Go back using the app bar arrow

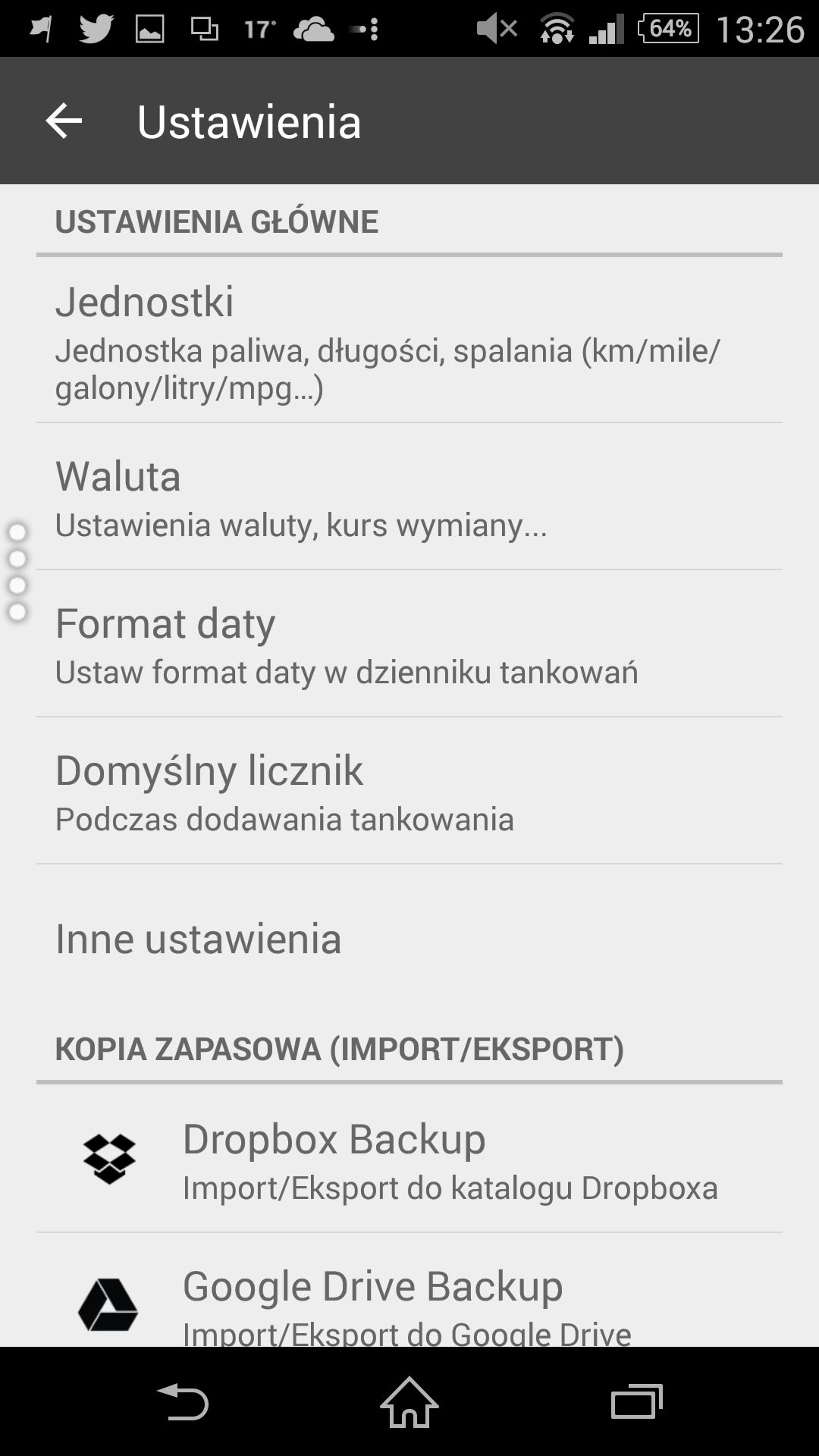point(64,121)
